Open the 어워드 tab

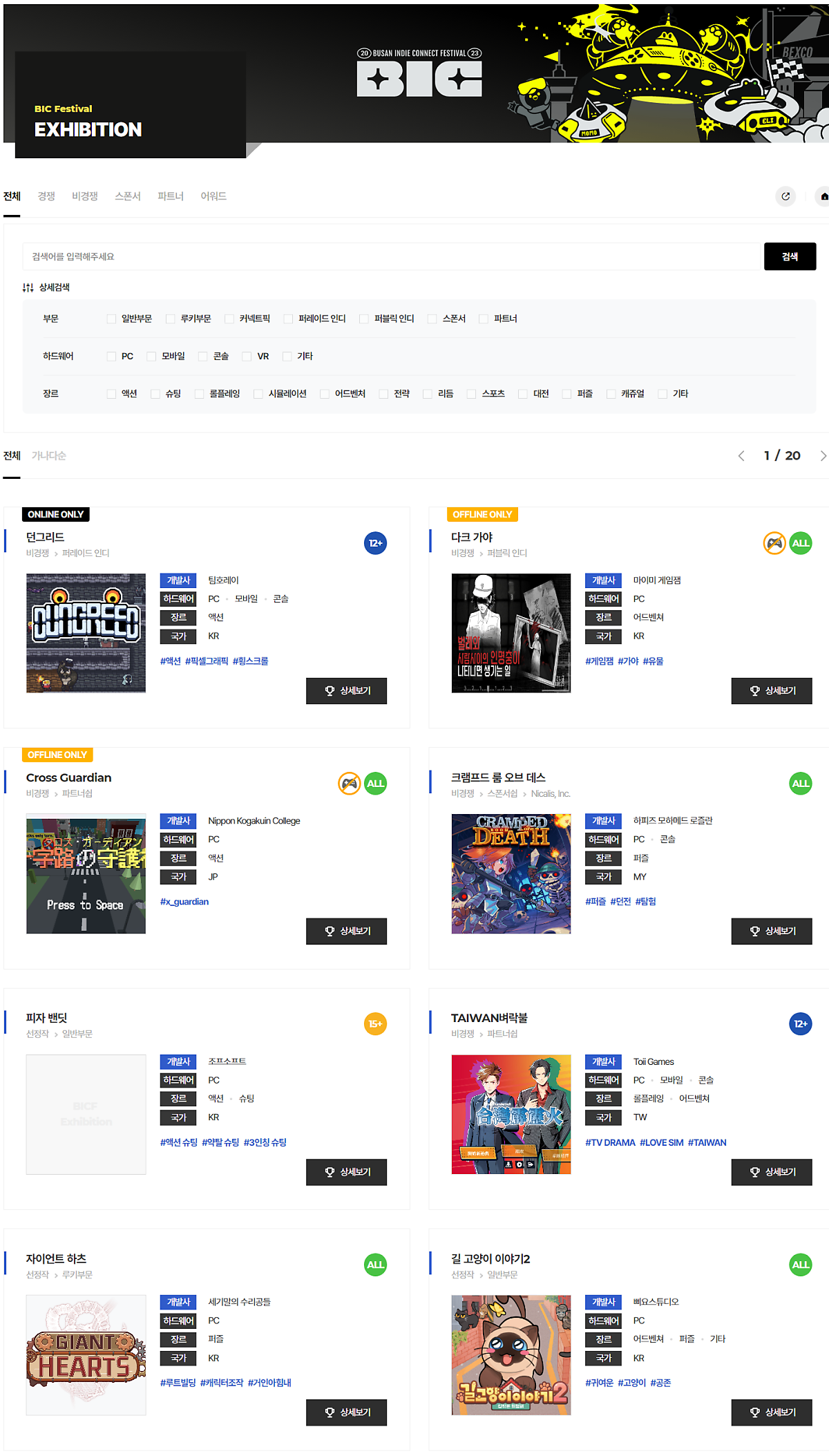coord(213,196)
